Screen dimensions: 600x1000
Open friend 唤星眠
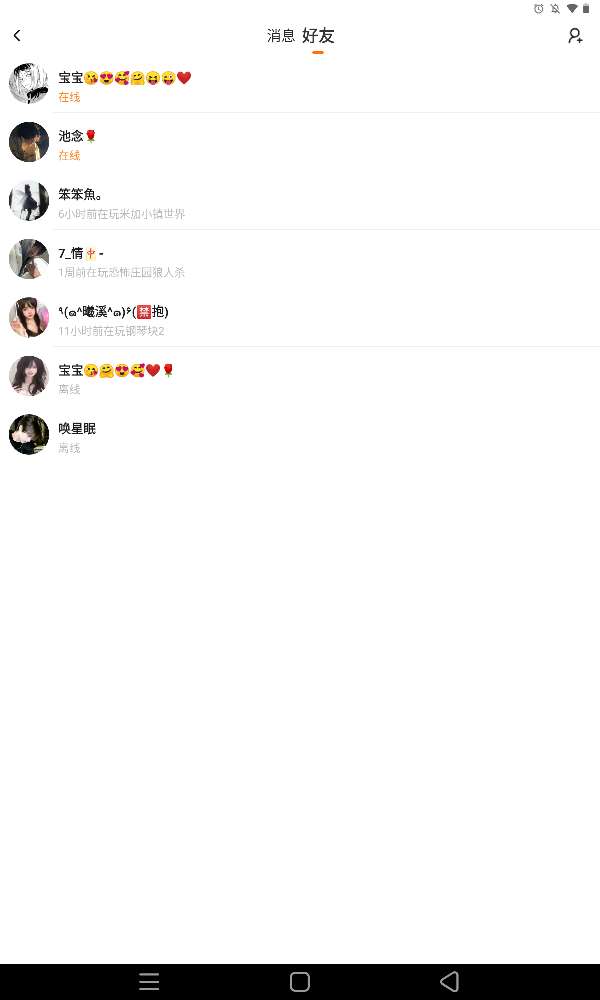pyautogui.click(x=300, y=436)
